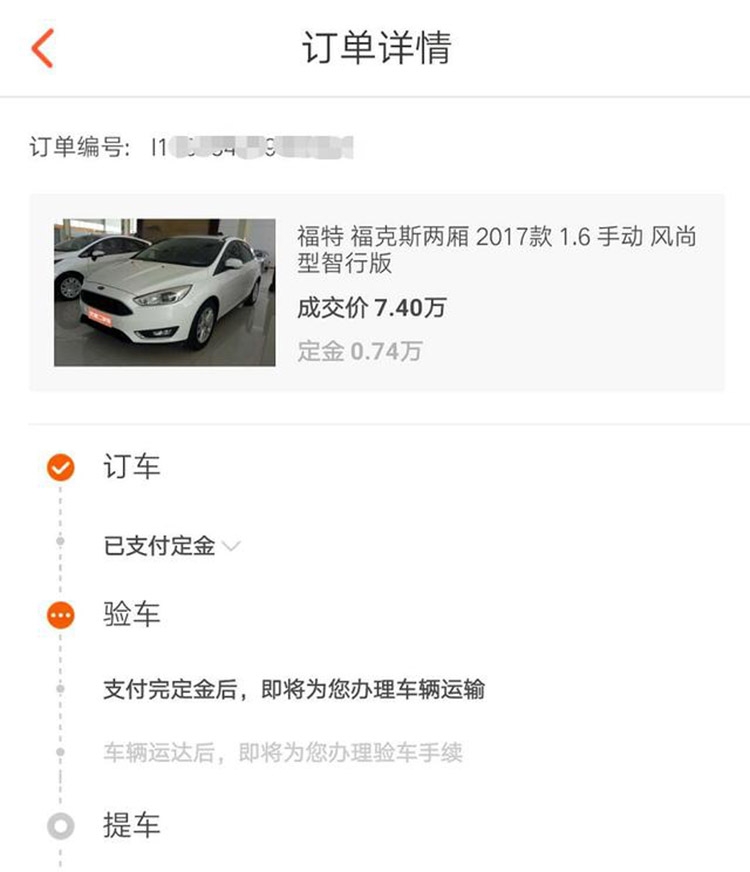Viewport: 750px width, 872px height.
Task: Tap the pending step circle for car pickup
Action: click(x=62, y=826)
